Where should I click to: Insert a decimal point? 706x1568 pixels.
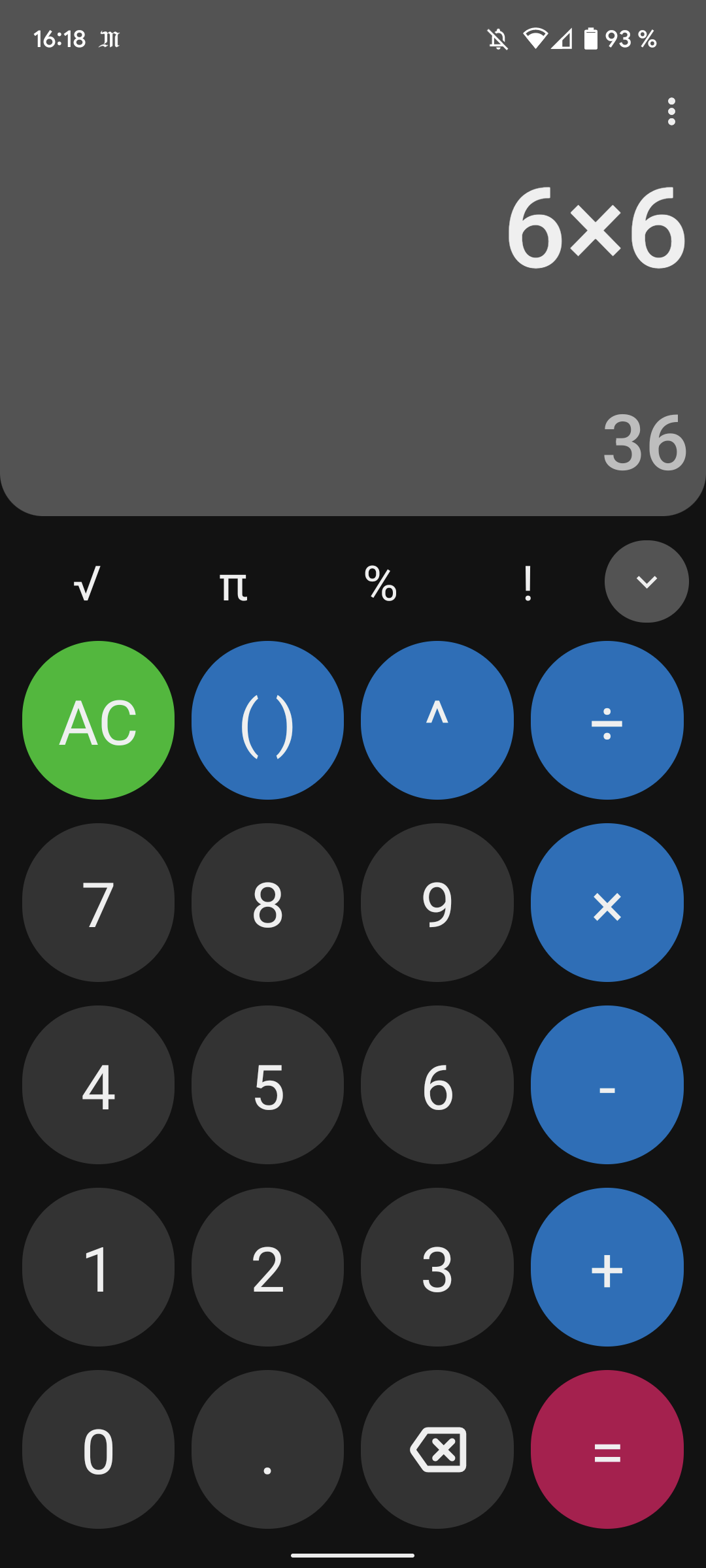pos(267,1449)
